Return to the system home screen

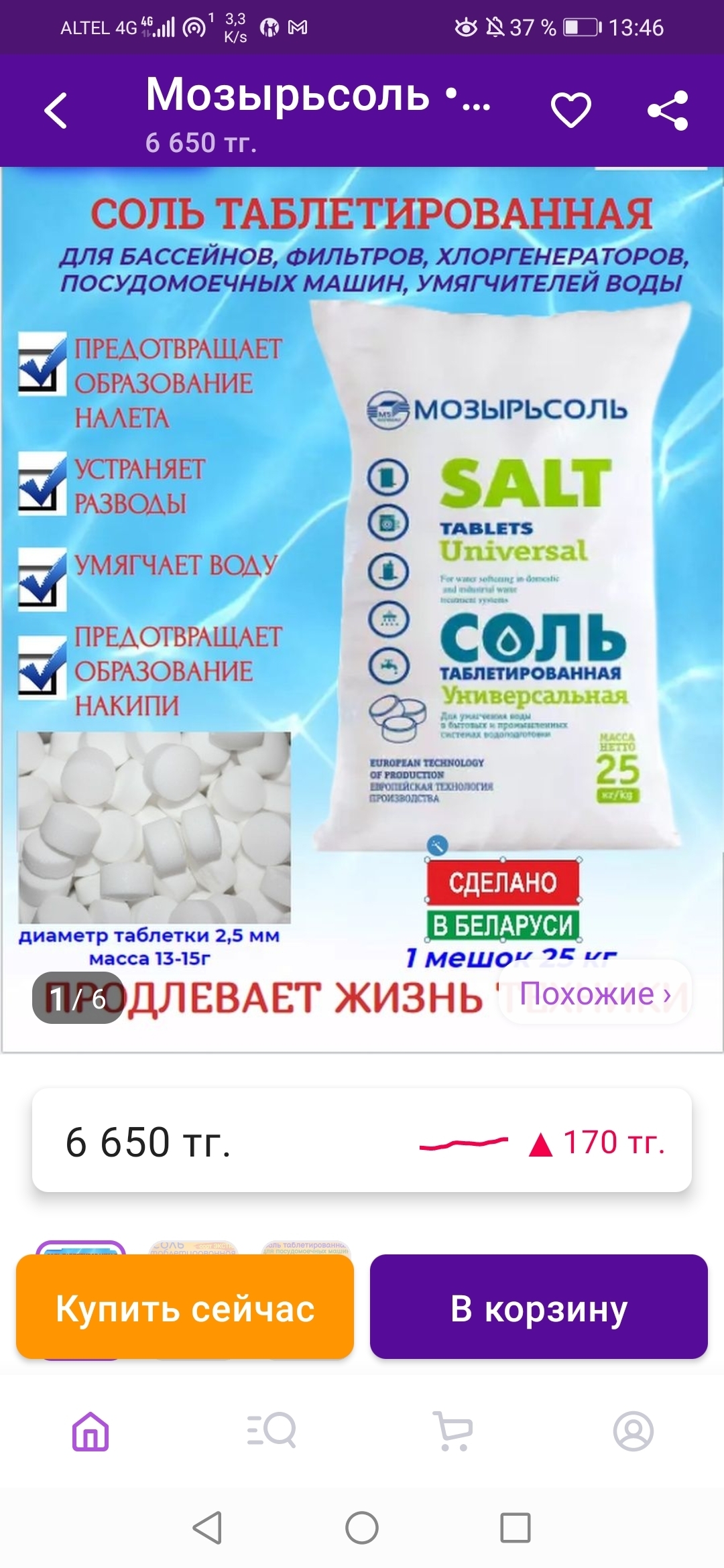click(362, 1528)
